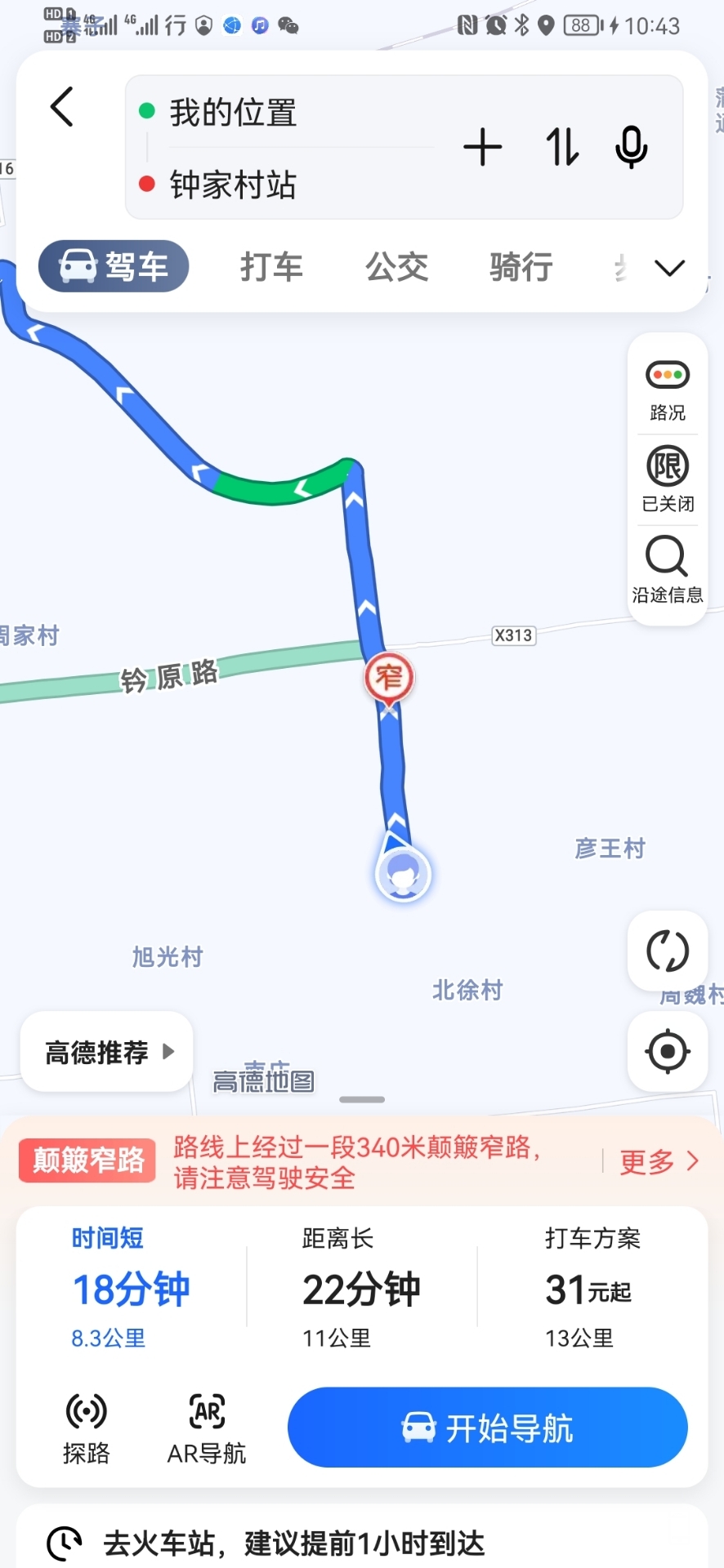The width and height of the screenshot is (724, 1568).
Task: View 更多 about the bumpy narrow road
Action: 659,1160
